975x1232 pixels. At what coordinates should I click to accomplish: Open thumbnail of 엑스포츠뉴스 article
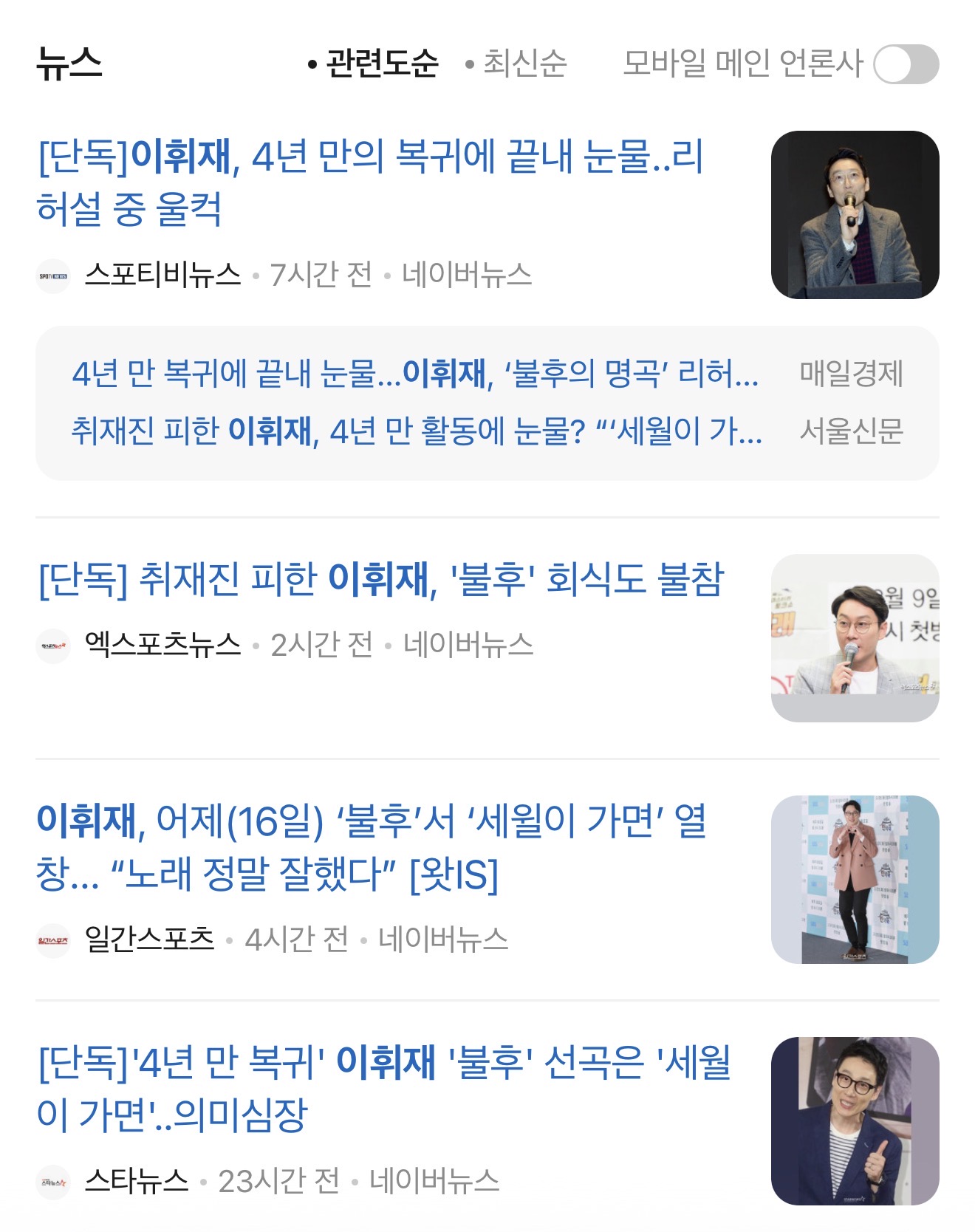[855, 638]
